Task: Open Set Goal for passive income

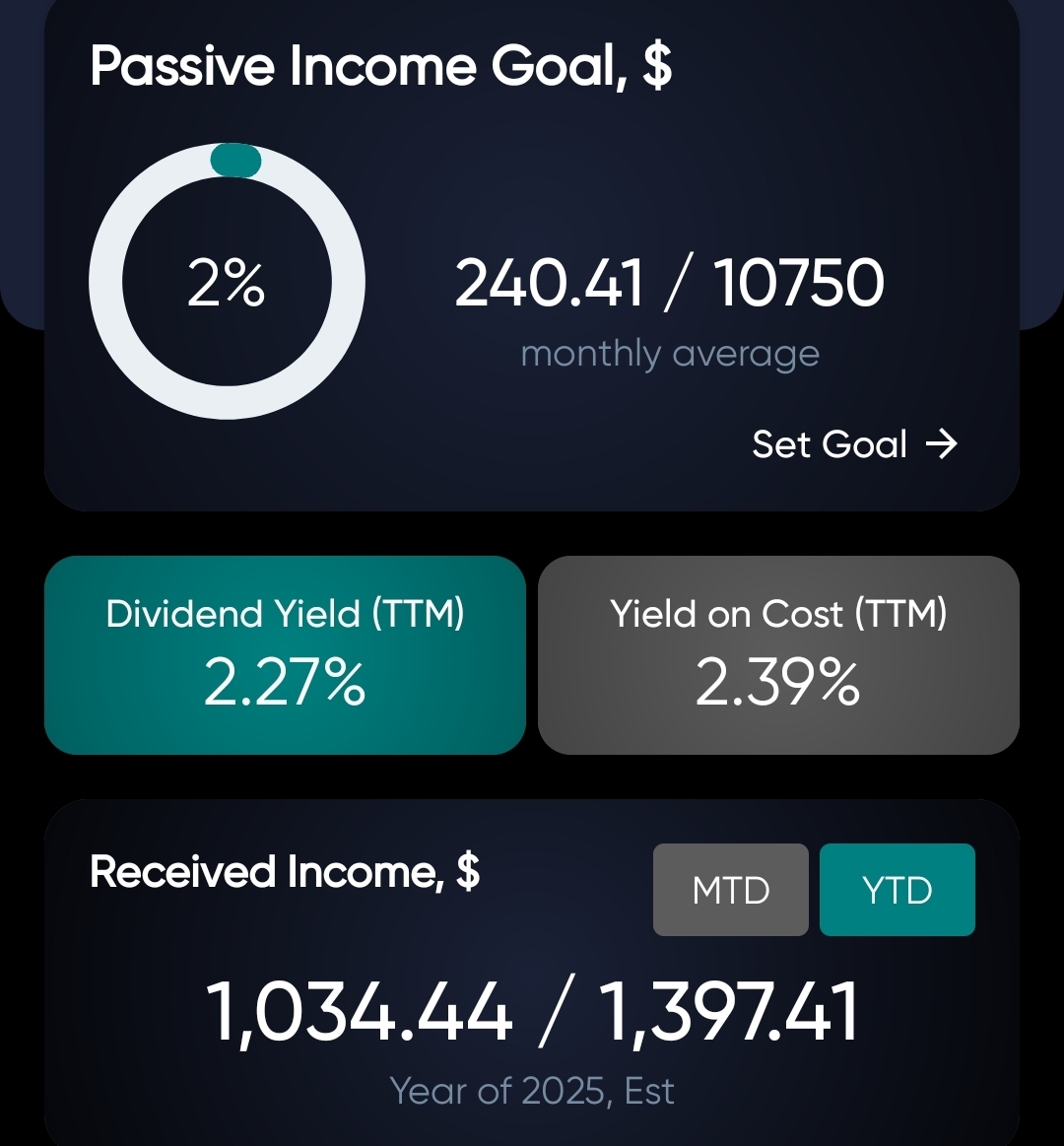Action: [x=854, y=443]
